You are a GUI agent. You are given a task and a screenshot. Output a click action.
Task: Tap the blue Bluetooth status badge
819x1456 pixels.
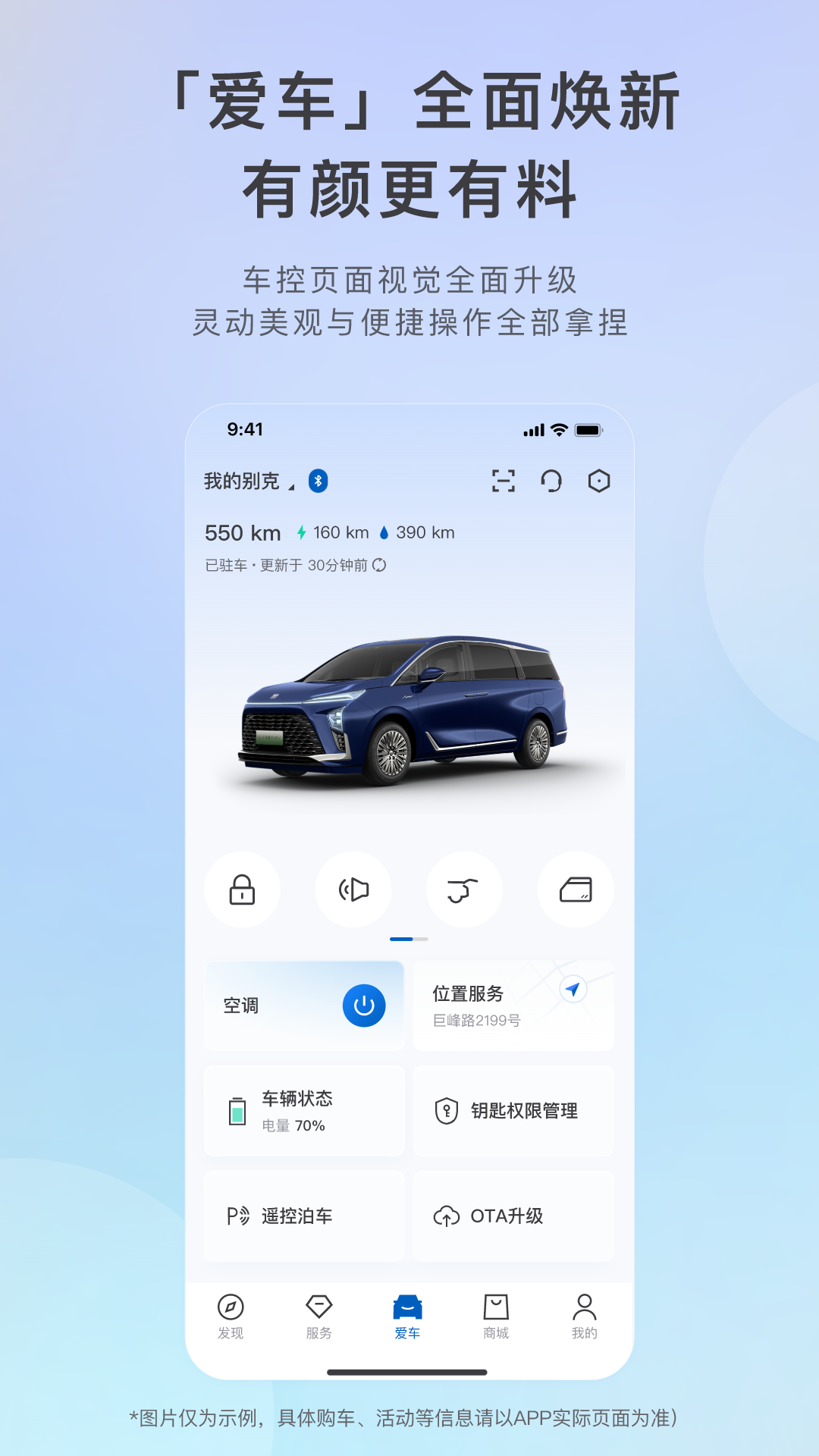(x=318, y=480)
